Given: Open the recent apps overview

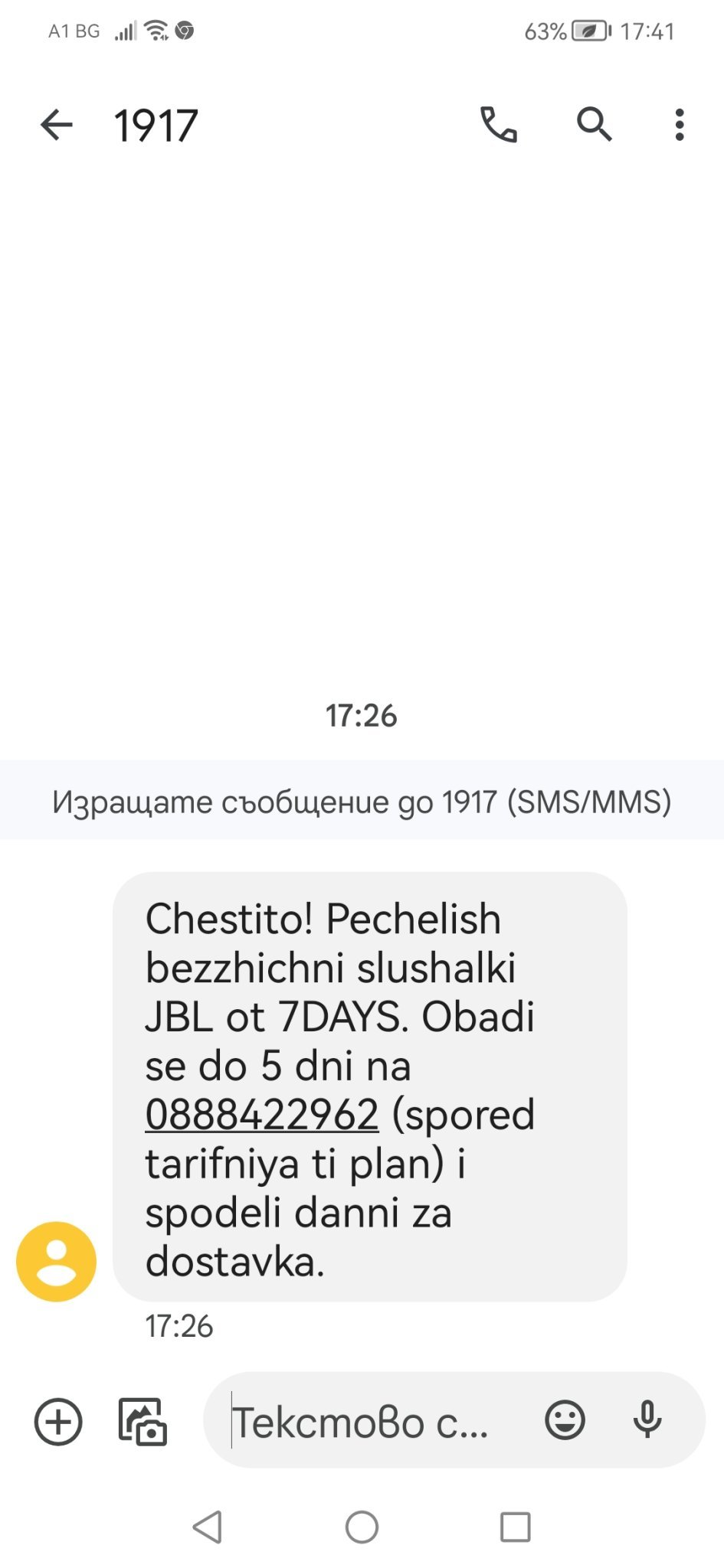Looking at the screenshot, I should [x=515, y=1527].
